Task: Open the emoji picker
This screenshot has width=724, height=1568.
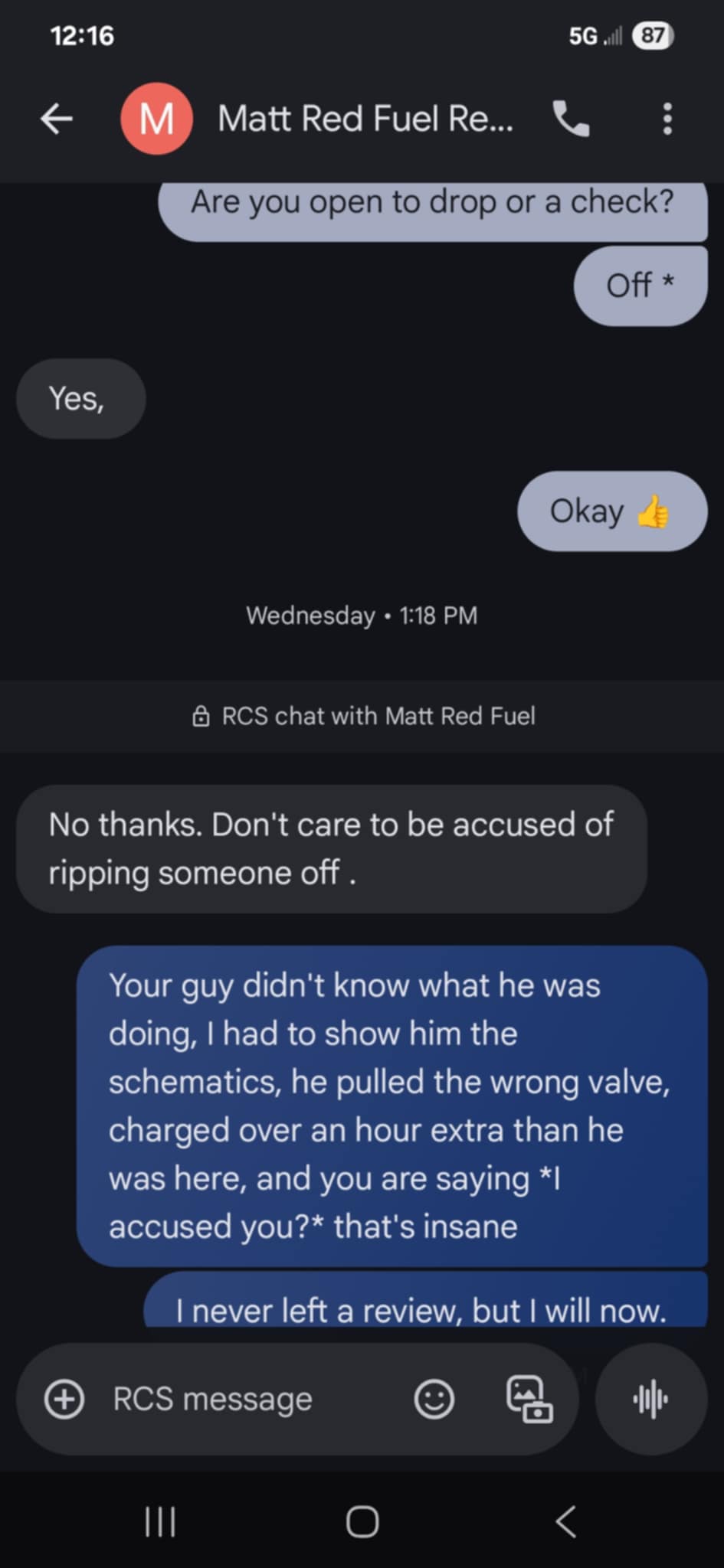Action: pos(434,1399)
